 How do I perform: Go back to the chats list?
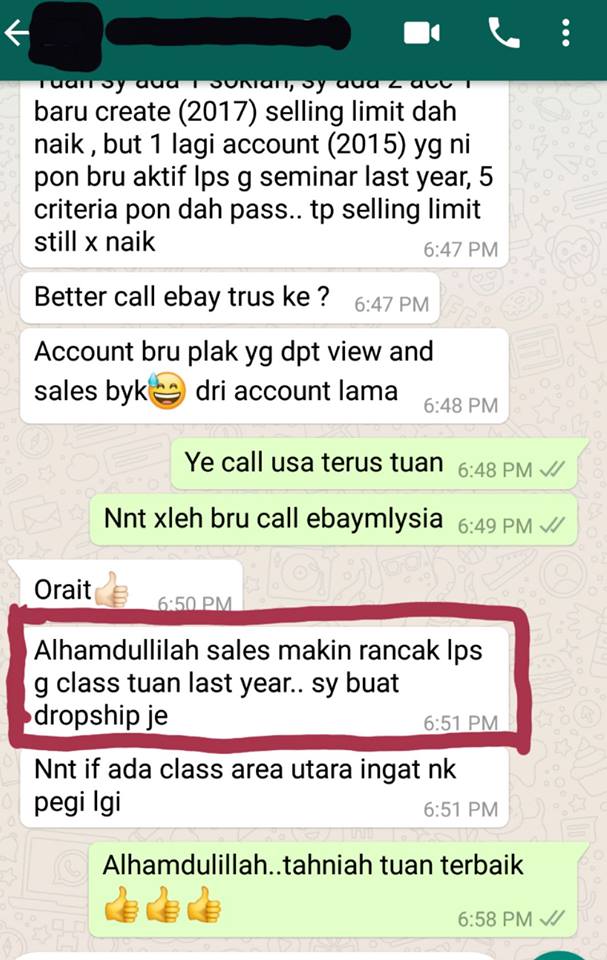point(16,34)
